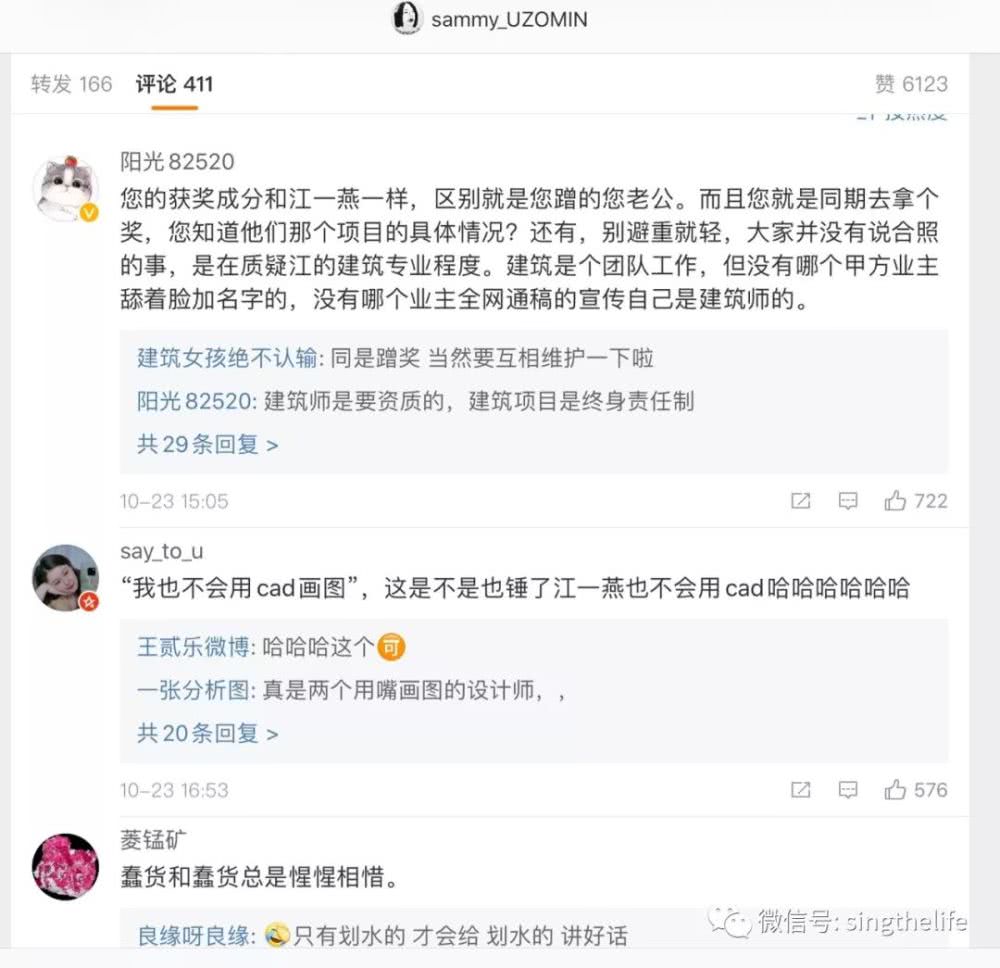
Task: Open the 赞 6123 likes tab
Action: 910,84
